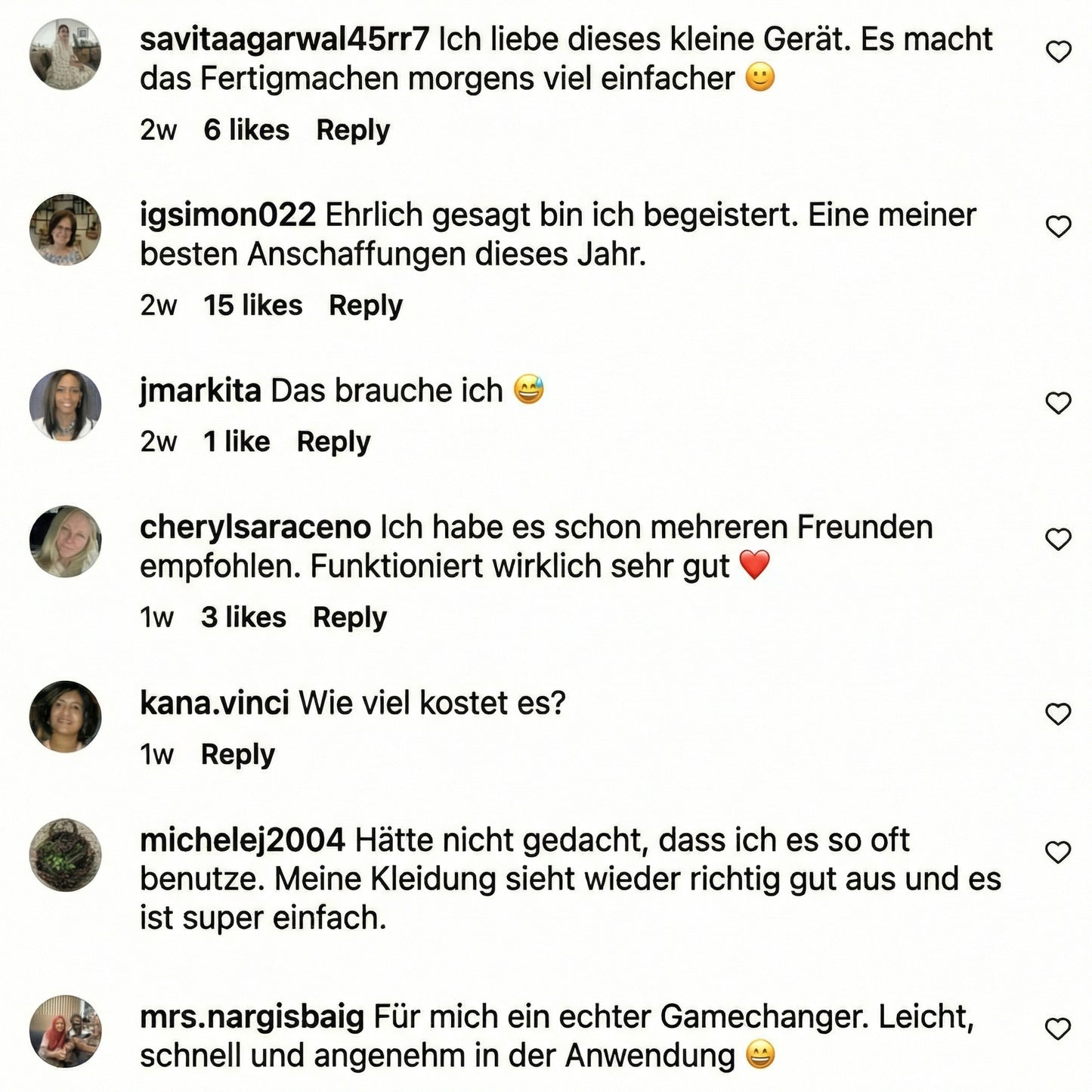The width and height of the screenshot is (1092, 1092).
Task: Open kana.vinci's profile picture
Action: click(65, 716)
